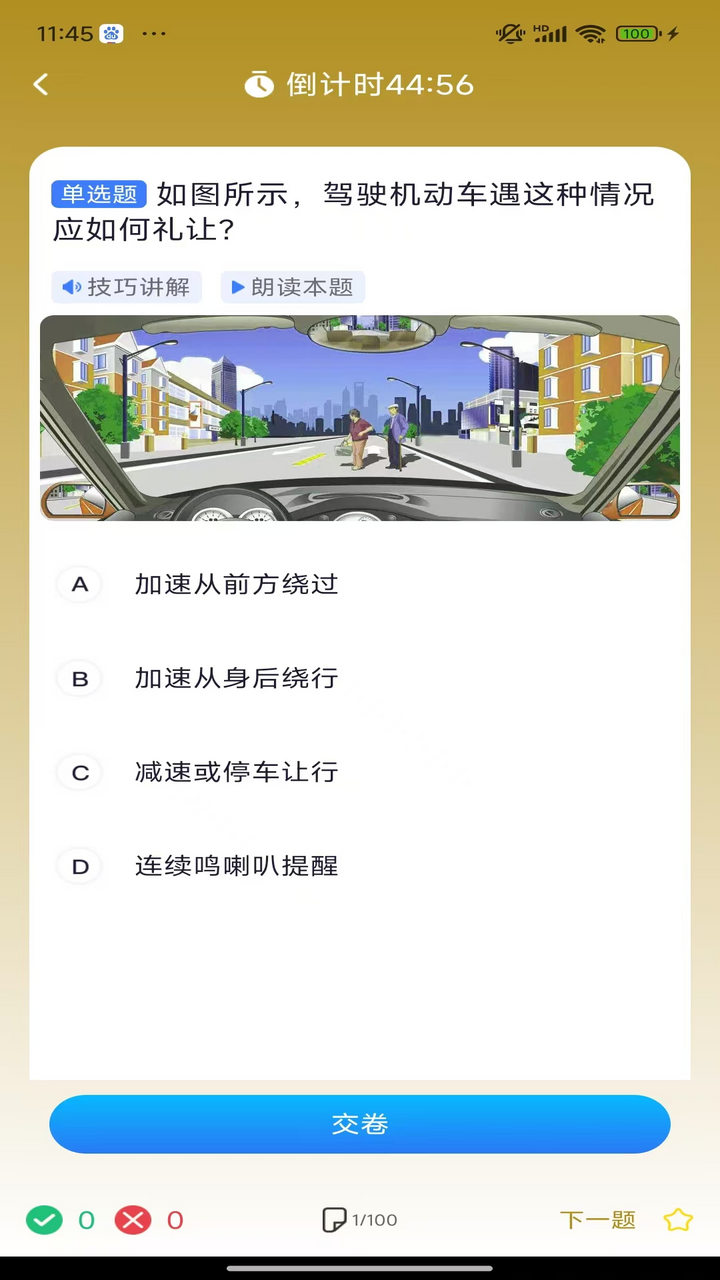Select answer option D 连续鸣喇叭提醒
The width and height of the screenshot is (720, 1280).
coord(236,867)
